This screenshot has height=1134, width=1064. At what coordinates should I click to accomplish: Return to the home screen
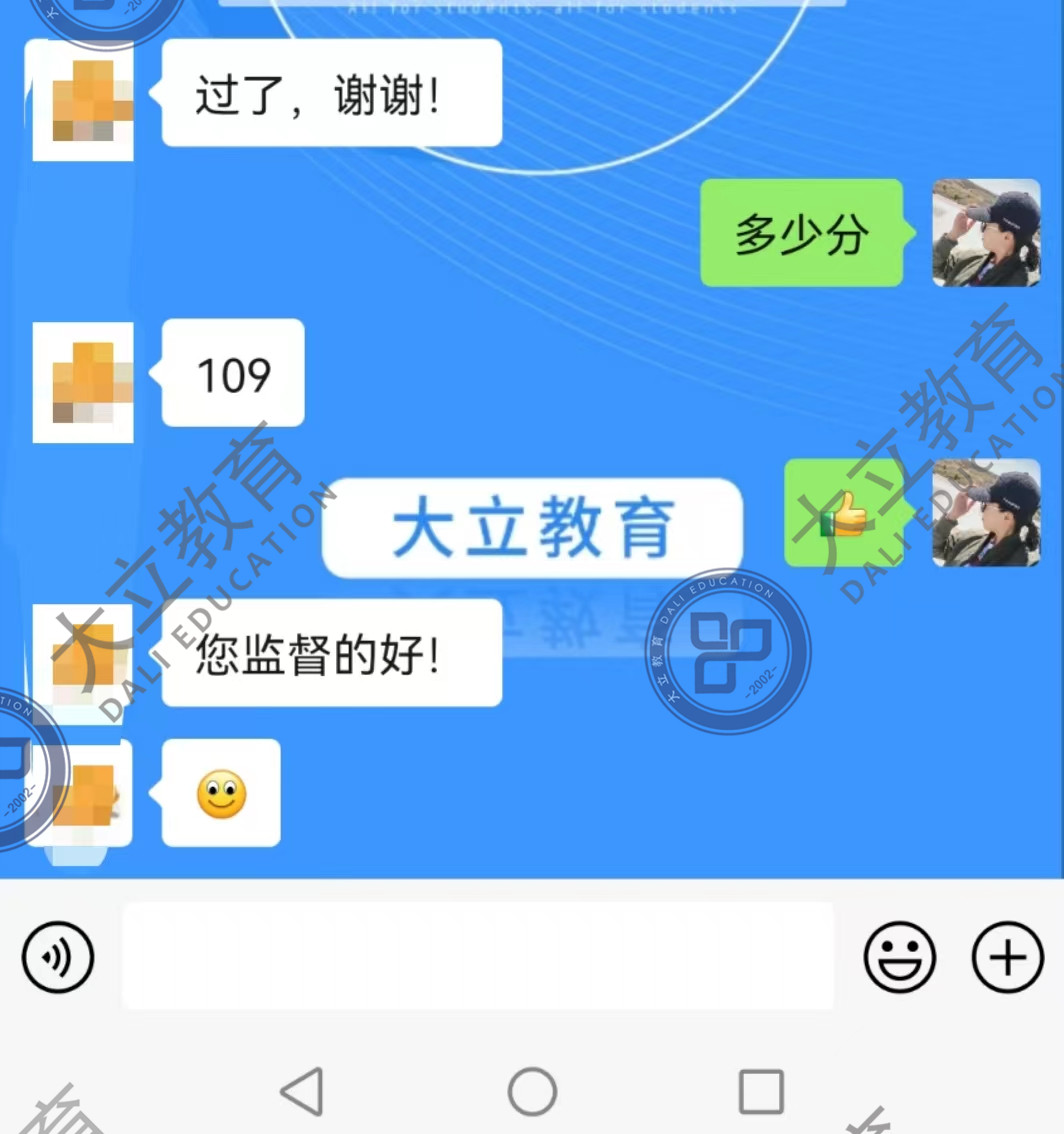coord(532,1090)
